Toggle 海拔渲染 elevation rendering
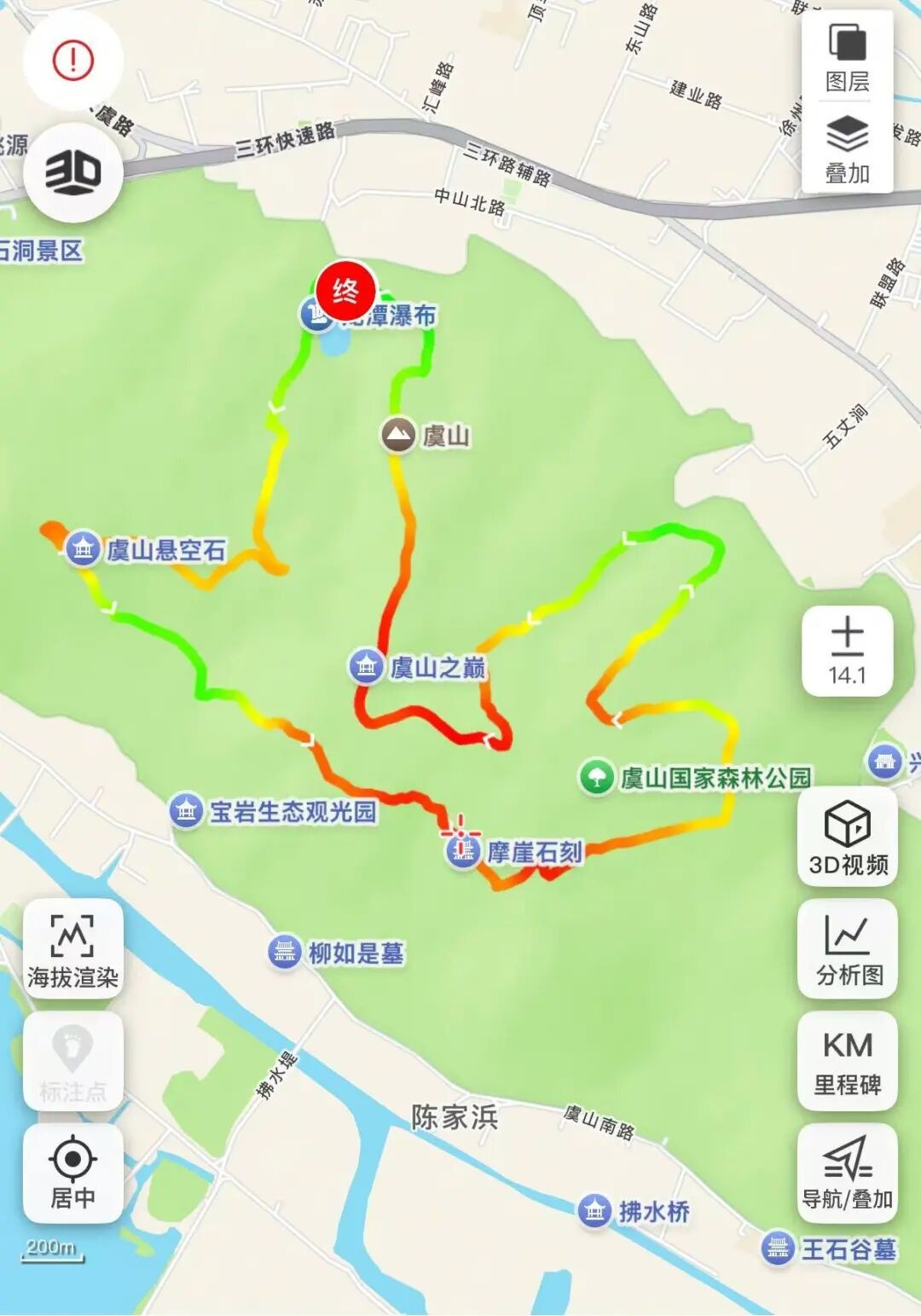The height and width of the screenshot is (1316, 921). (73, 947)
